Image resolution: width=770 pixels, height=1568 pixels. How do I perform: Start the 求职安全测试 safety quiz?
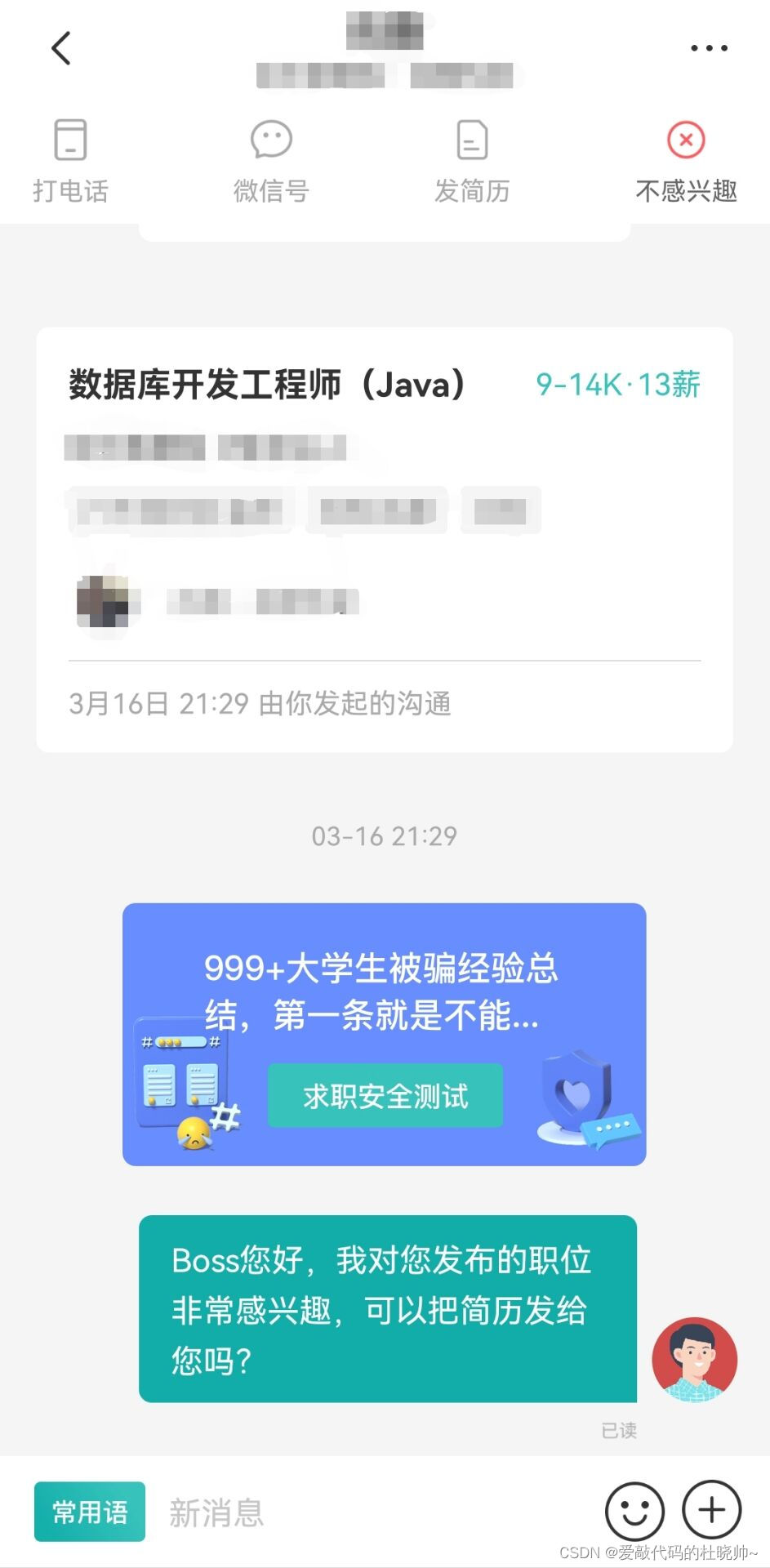point(385,1096)
